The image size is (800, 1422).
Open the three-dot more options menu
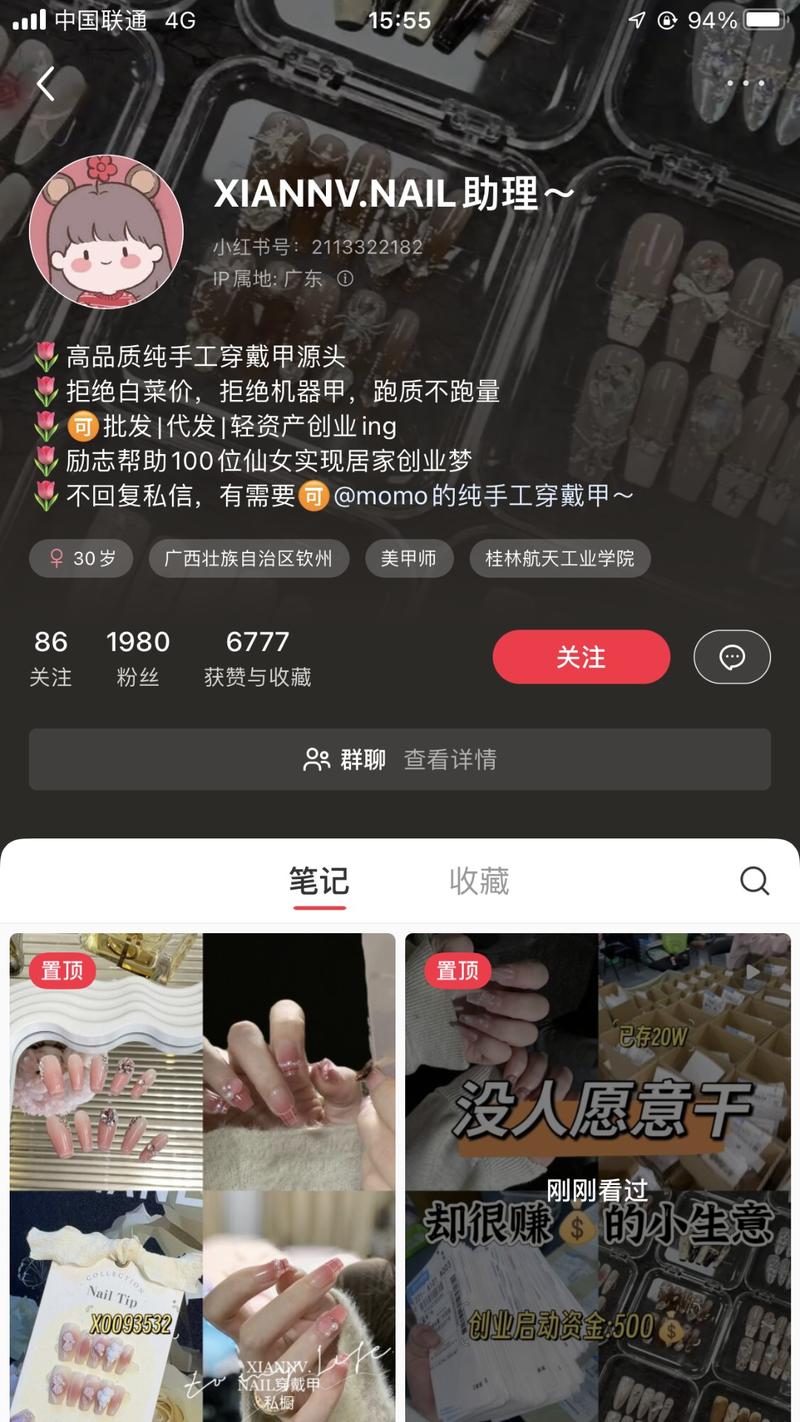pos(744,85)
